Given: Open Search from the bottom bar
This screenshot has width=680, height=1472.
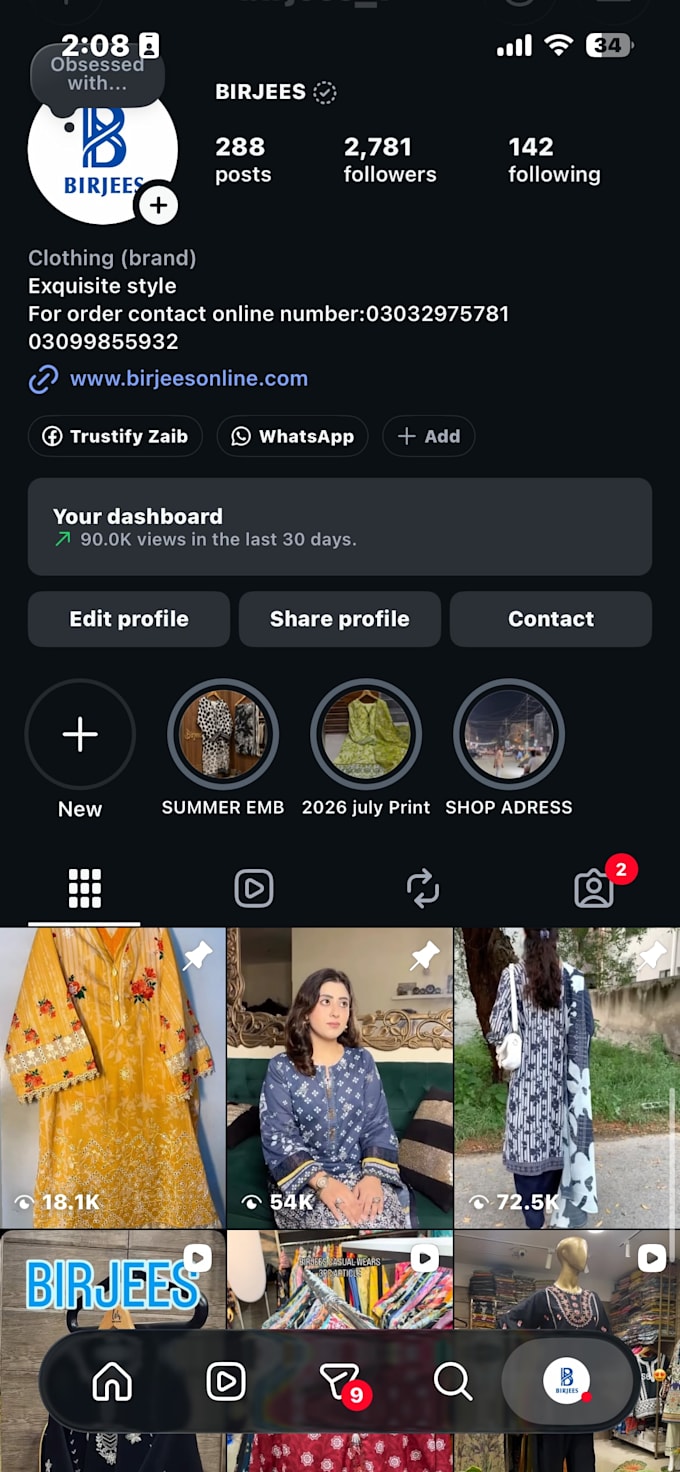Looking at the screenshot, I should 453,1382.
